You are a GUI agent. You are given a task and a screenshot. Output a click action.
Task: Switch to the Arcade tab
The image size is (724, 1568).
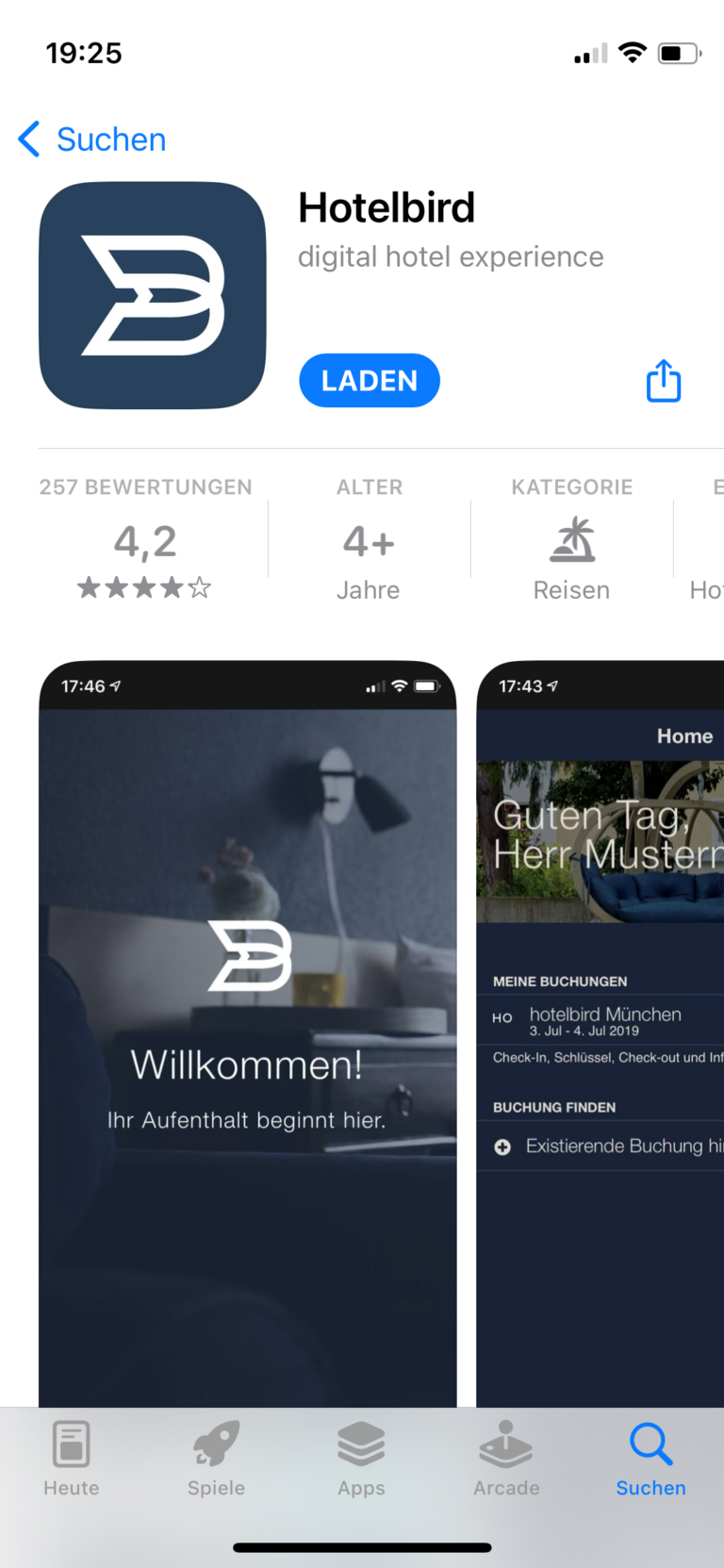[506, 1458]
